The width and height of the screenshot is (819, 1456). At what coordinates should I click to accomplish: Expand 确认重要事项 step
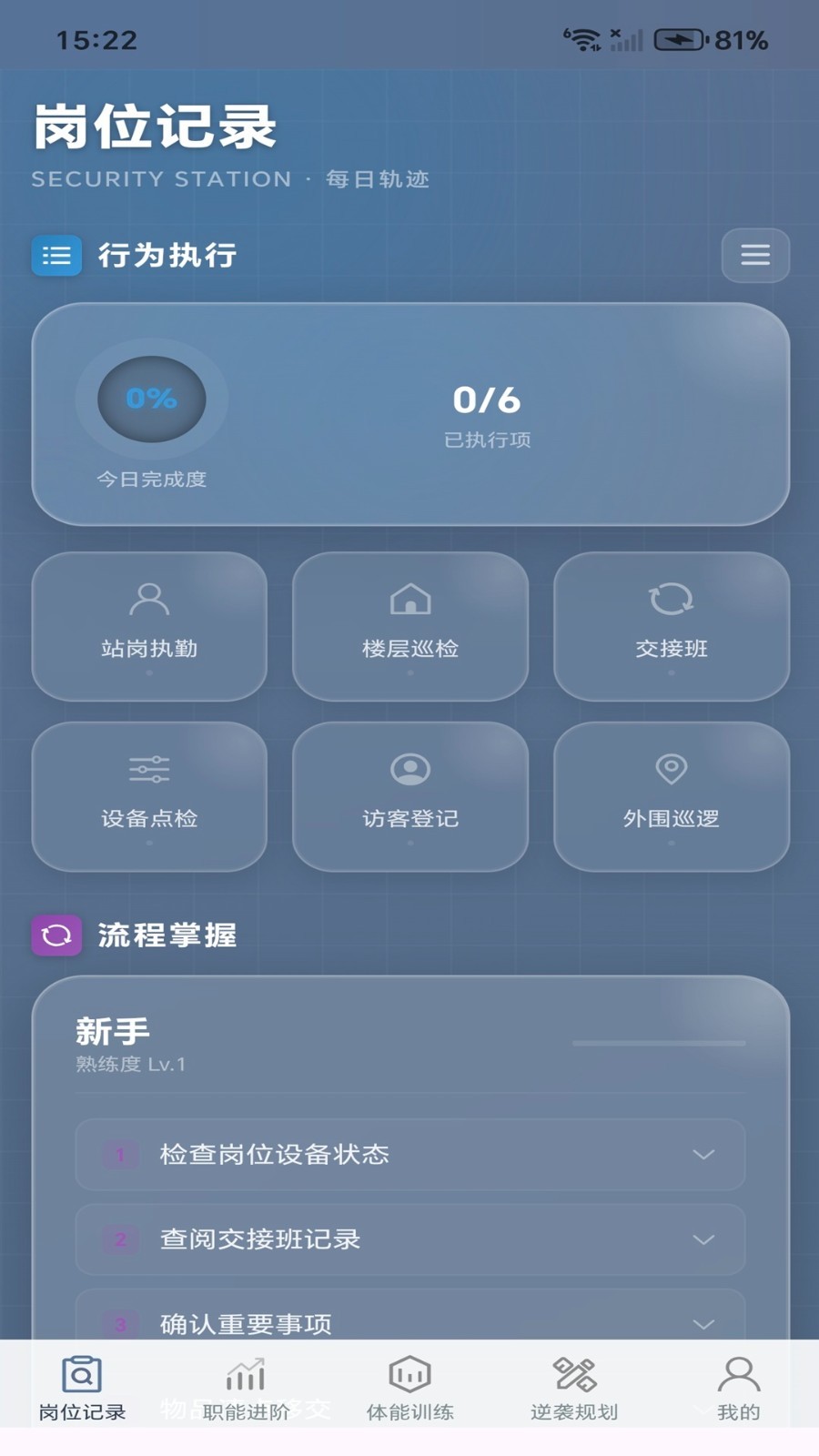point(703,1322)
